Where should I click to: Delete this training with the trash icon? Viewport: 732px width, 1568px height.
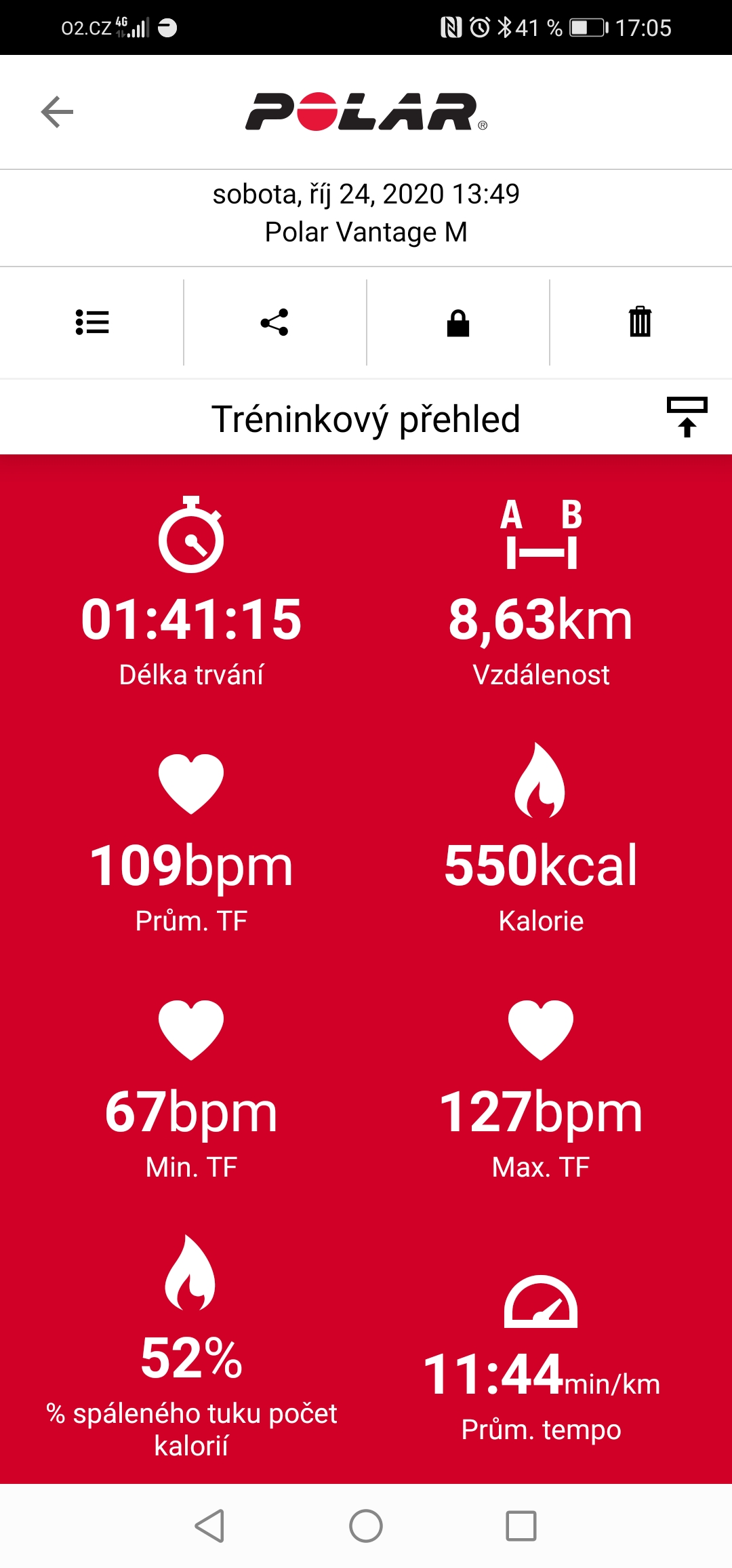point(640,321)
